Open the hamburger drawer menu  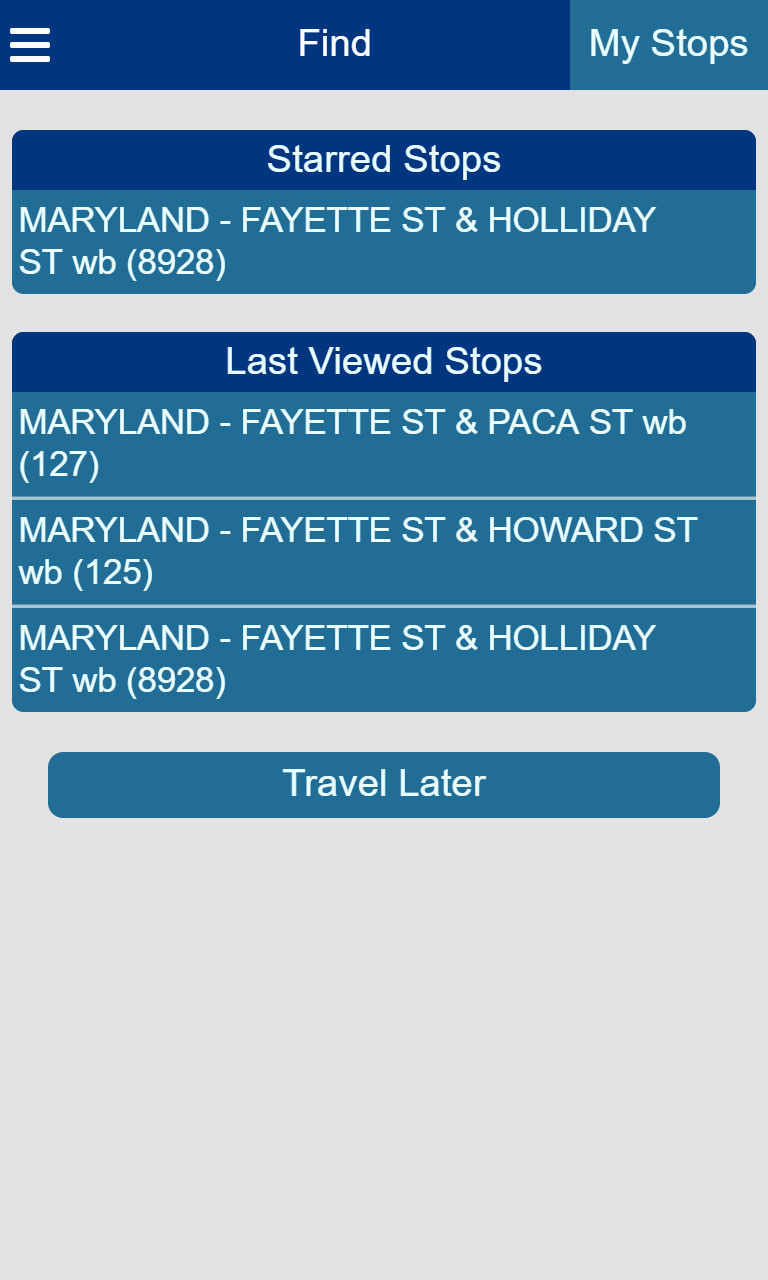[30, 45]
